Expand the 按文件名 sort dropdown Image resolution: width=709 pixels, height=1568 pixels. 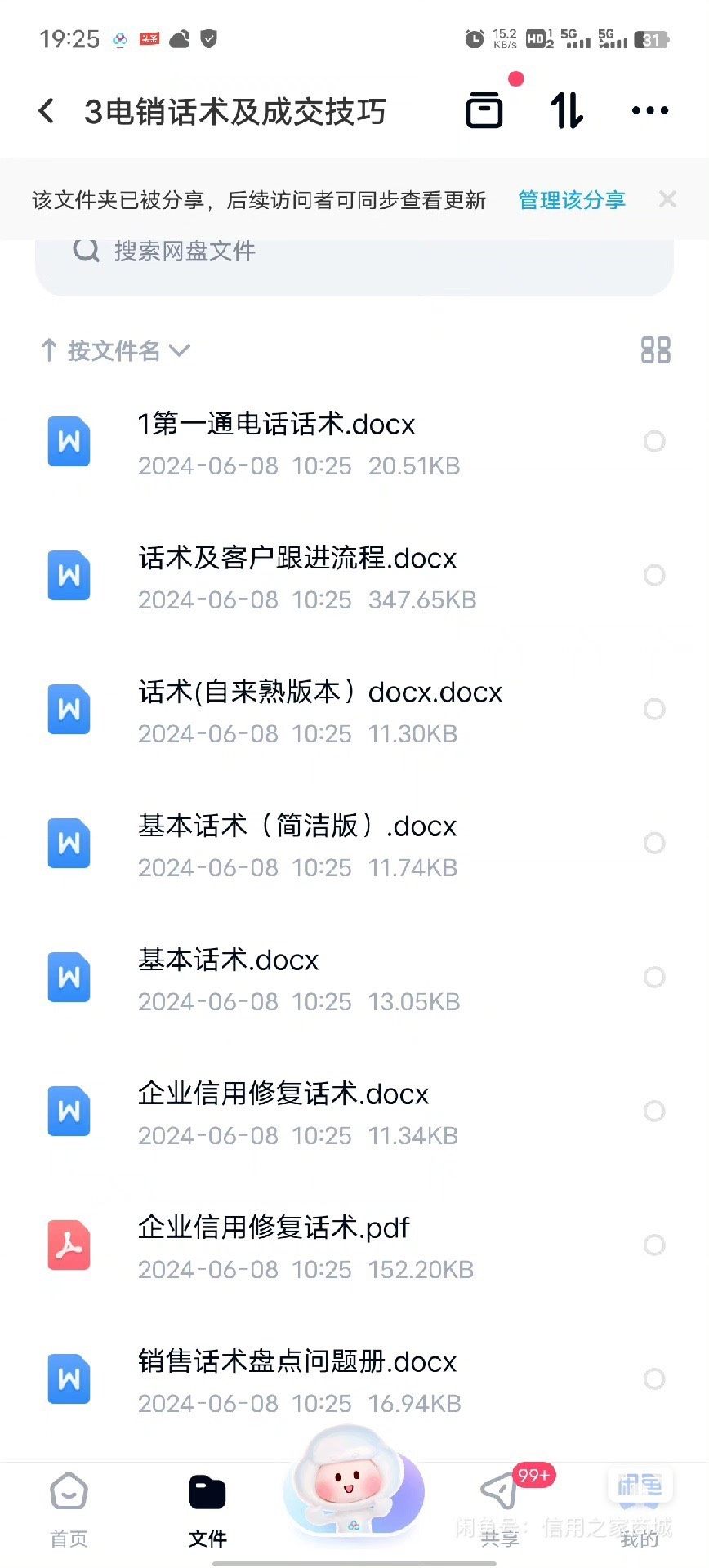(115, 351)
